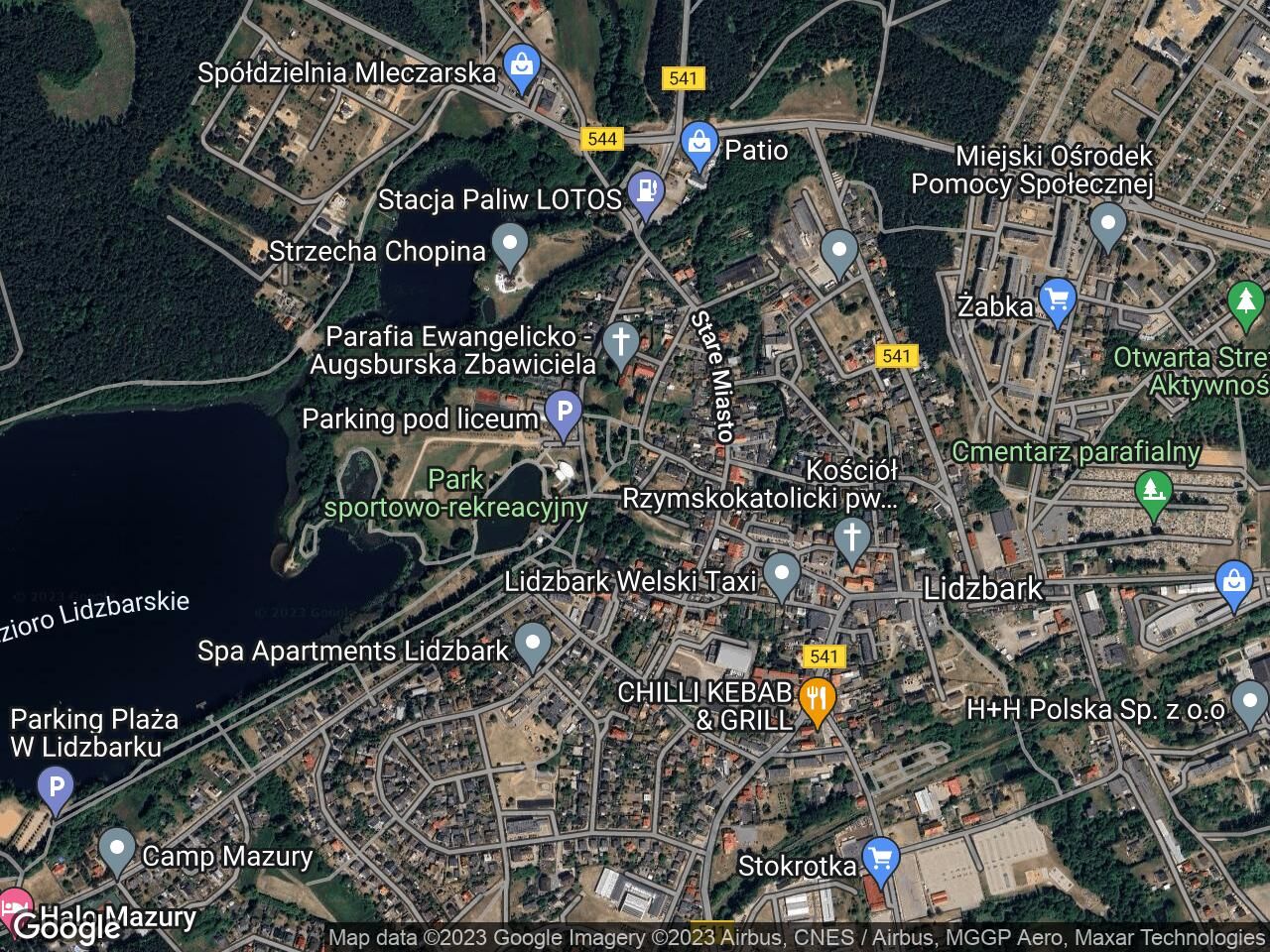Select the Camp Mazury place pin
The height and width of the screenshot is (952, 1270).
point(117,851)
